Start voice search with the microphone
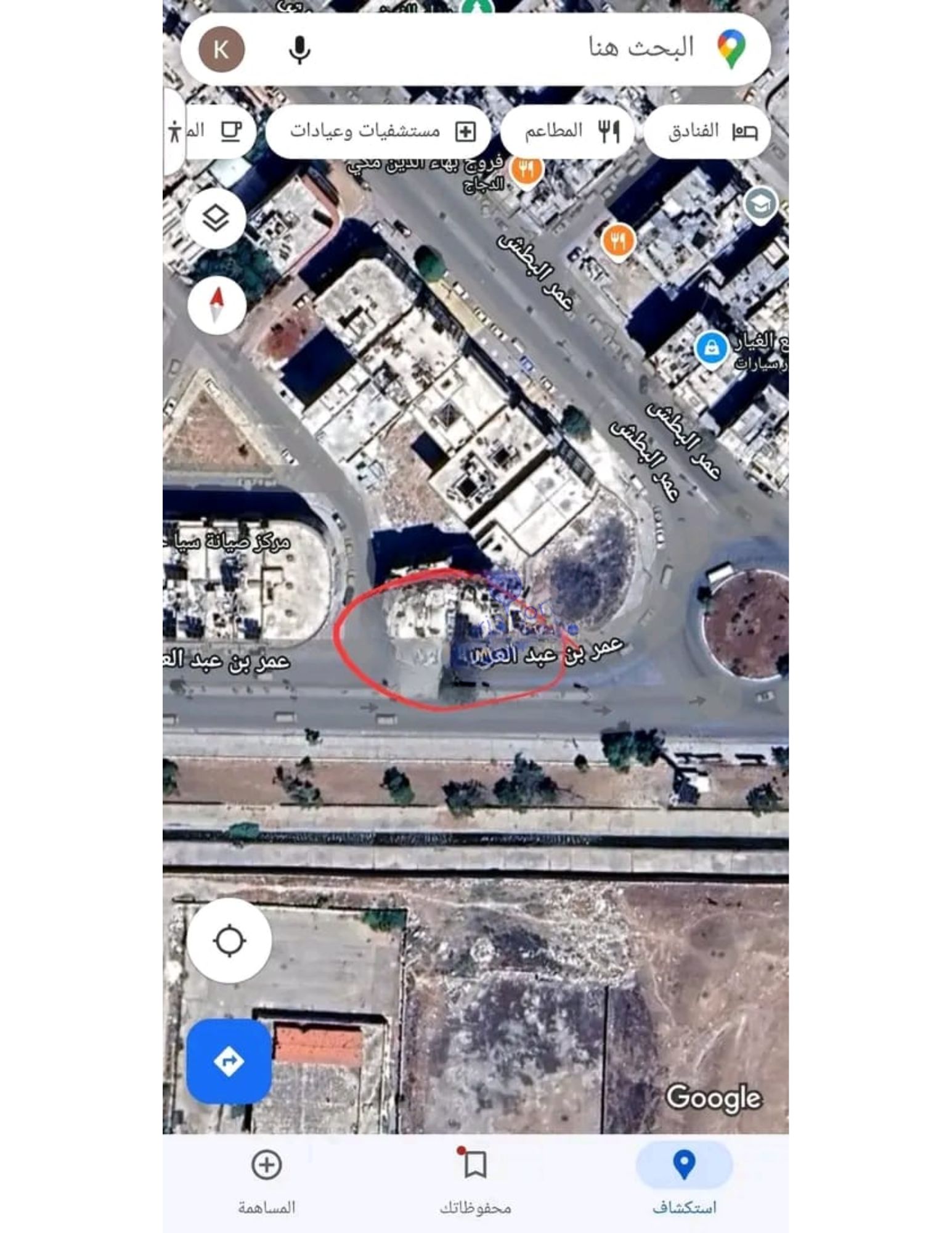The image size is (952, 1233). coord(299,49)
